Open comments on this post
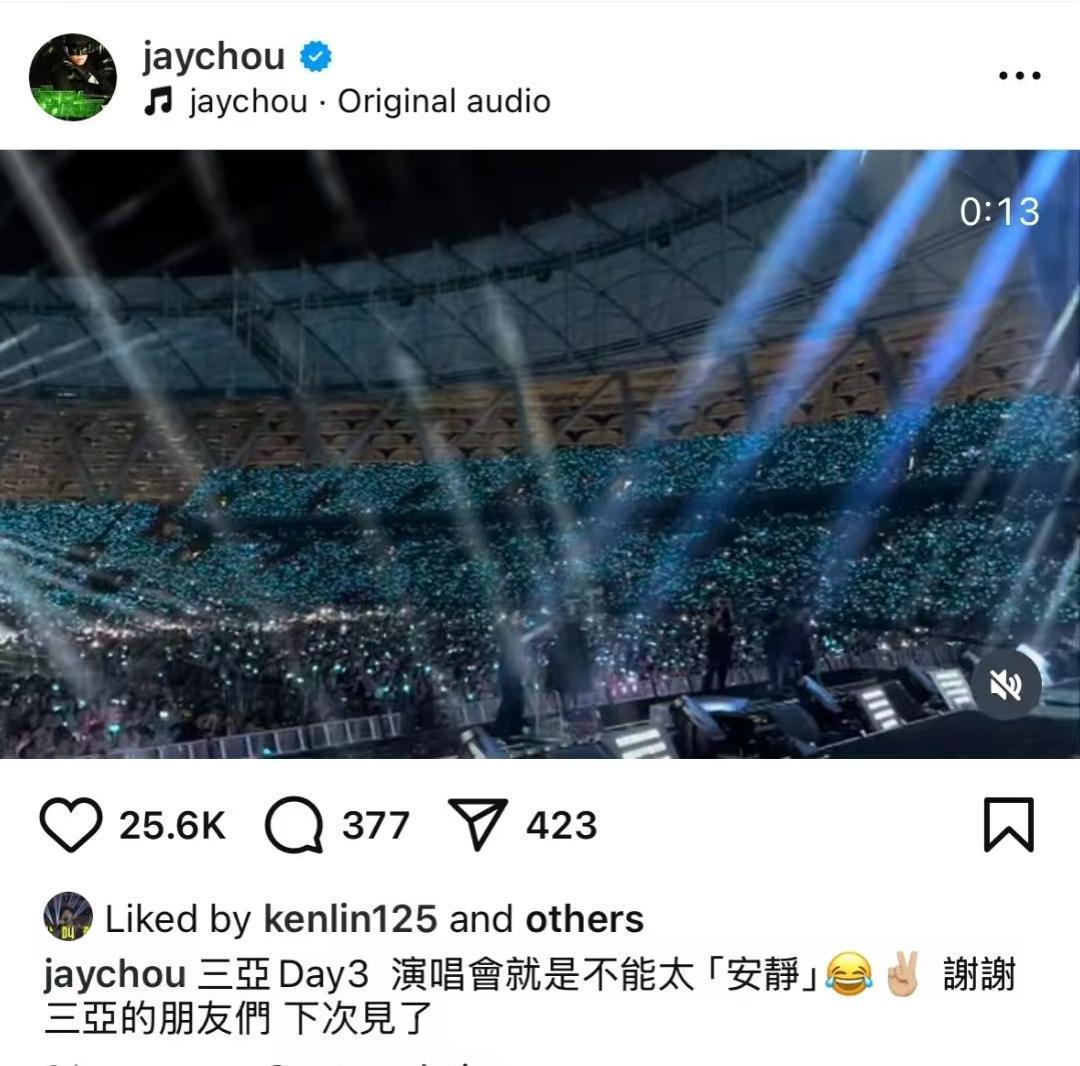 click(294, 825)
